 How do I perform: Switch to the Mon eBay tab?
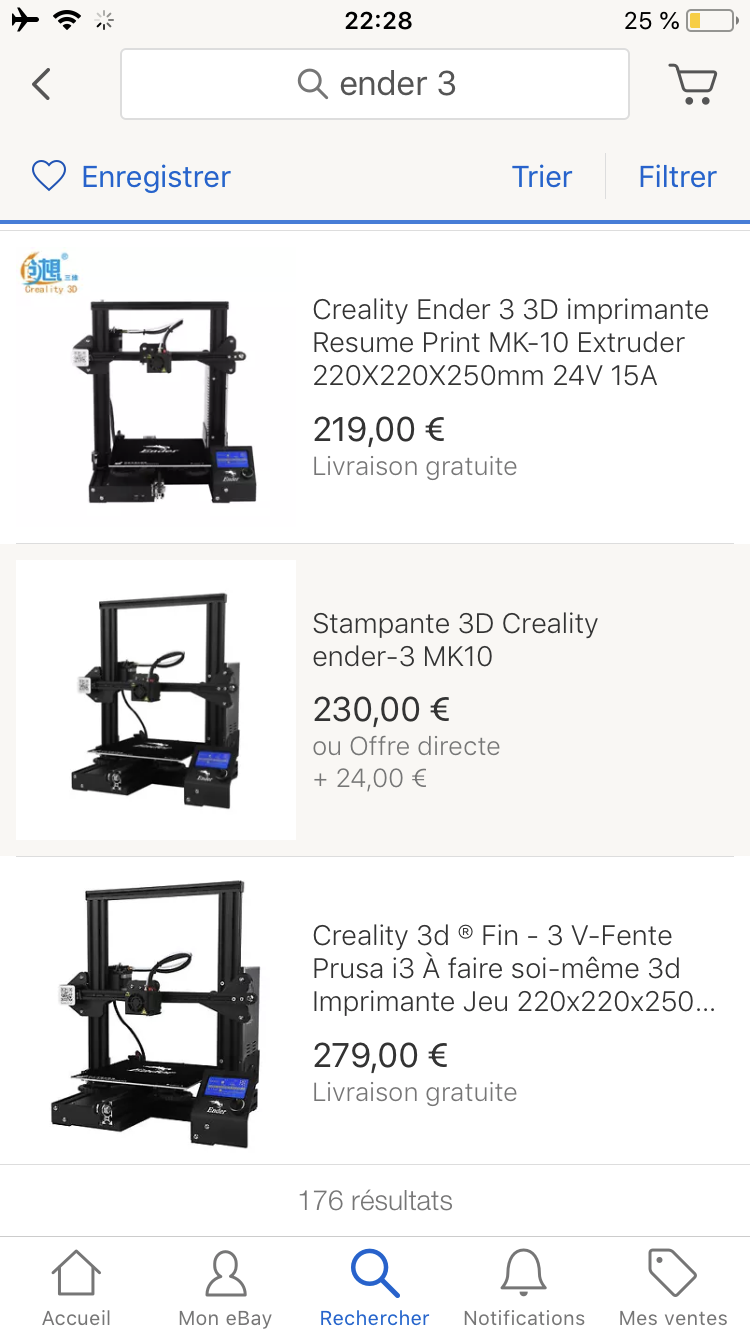(225, 1288)
